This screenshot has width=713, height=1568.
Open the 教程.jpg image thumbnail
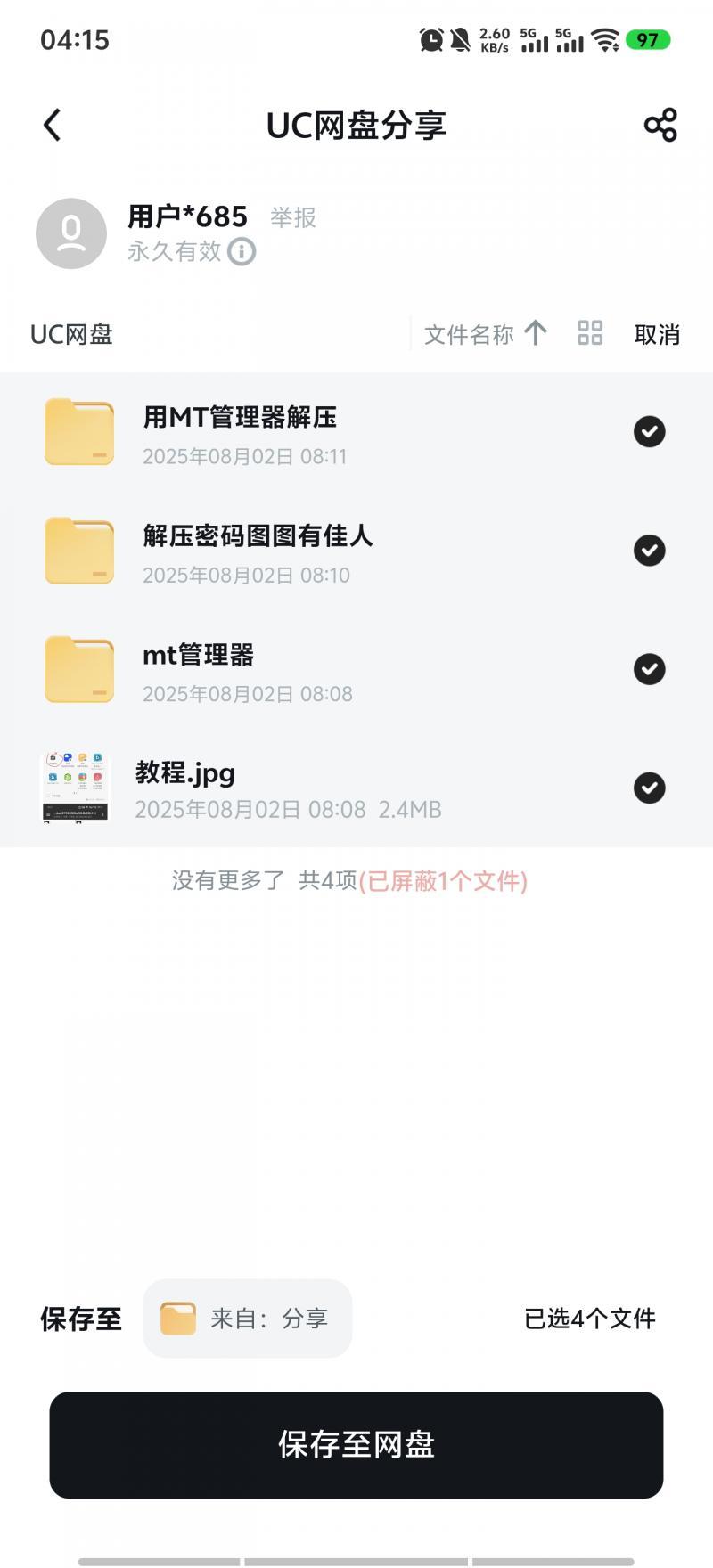[76, 788]
